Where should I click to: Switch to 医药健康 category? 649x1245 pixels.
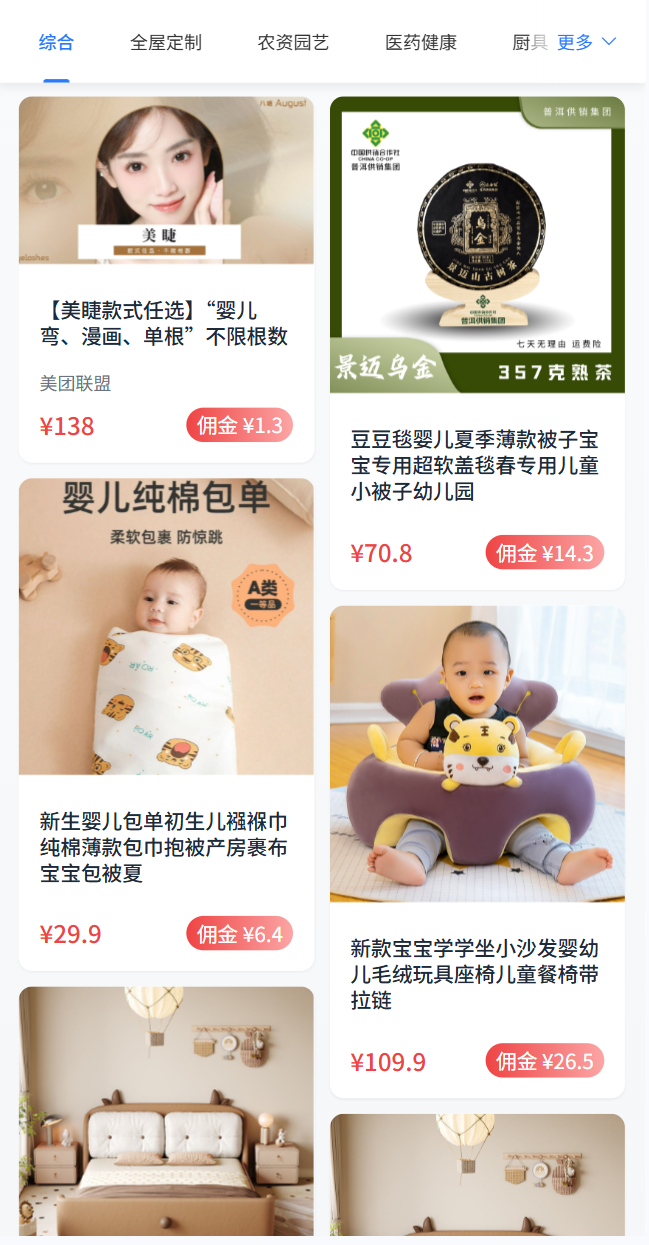click(421, 42)
